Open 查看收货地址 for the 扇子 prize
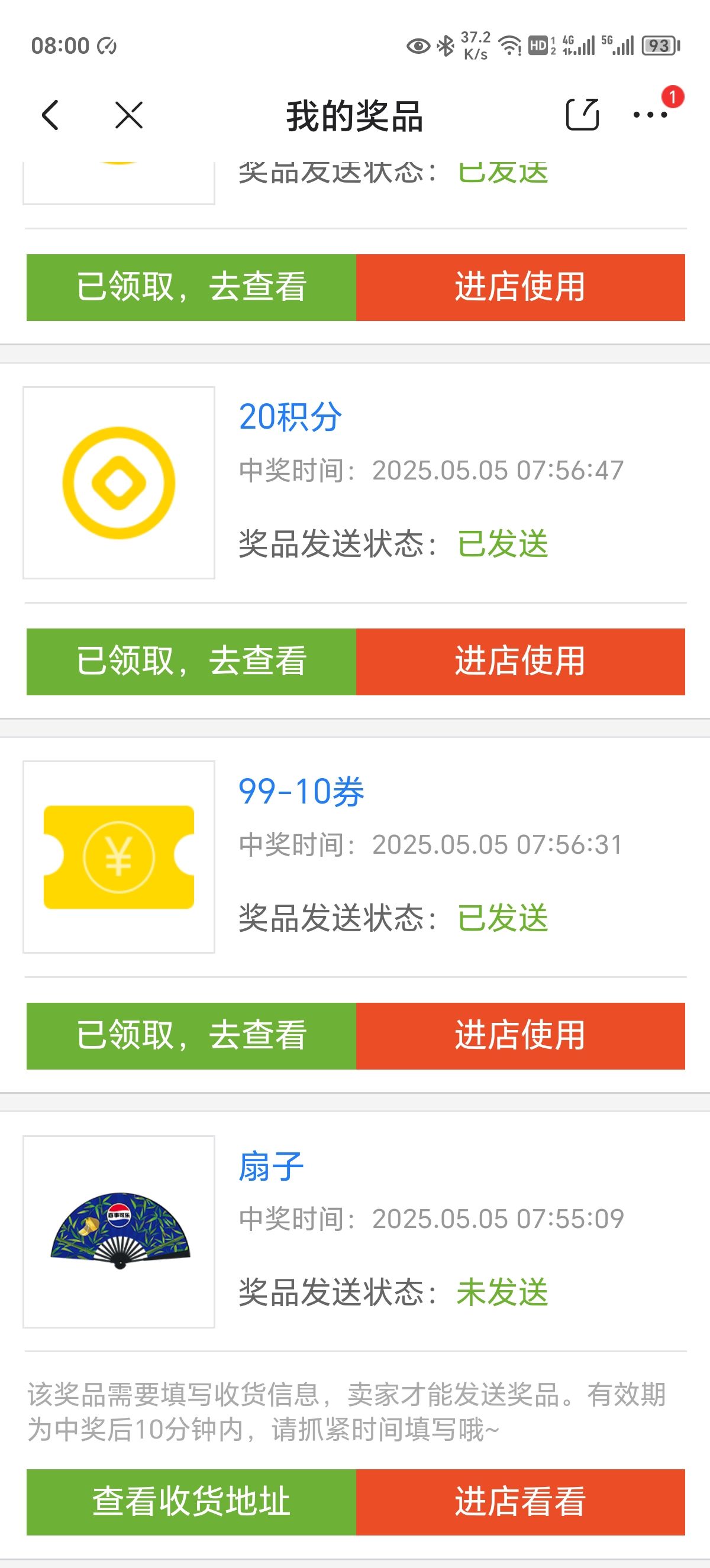The height and width of the screenshot is (1568, 710). click(191, 1502)
